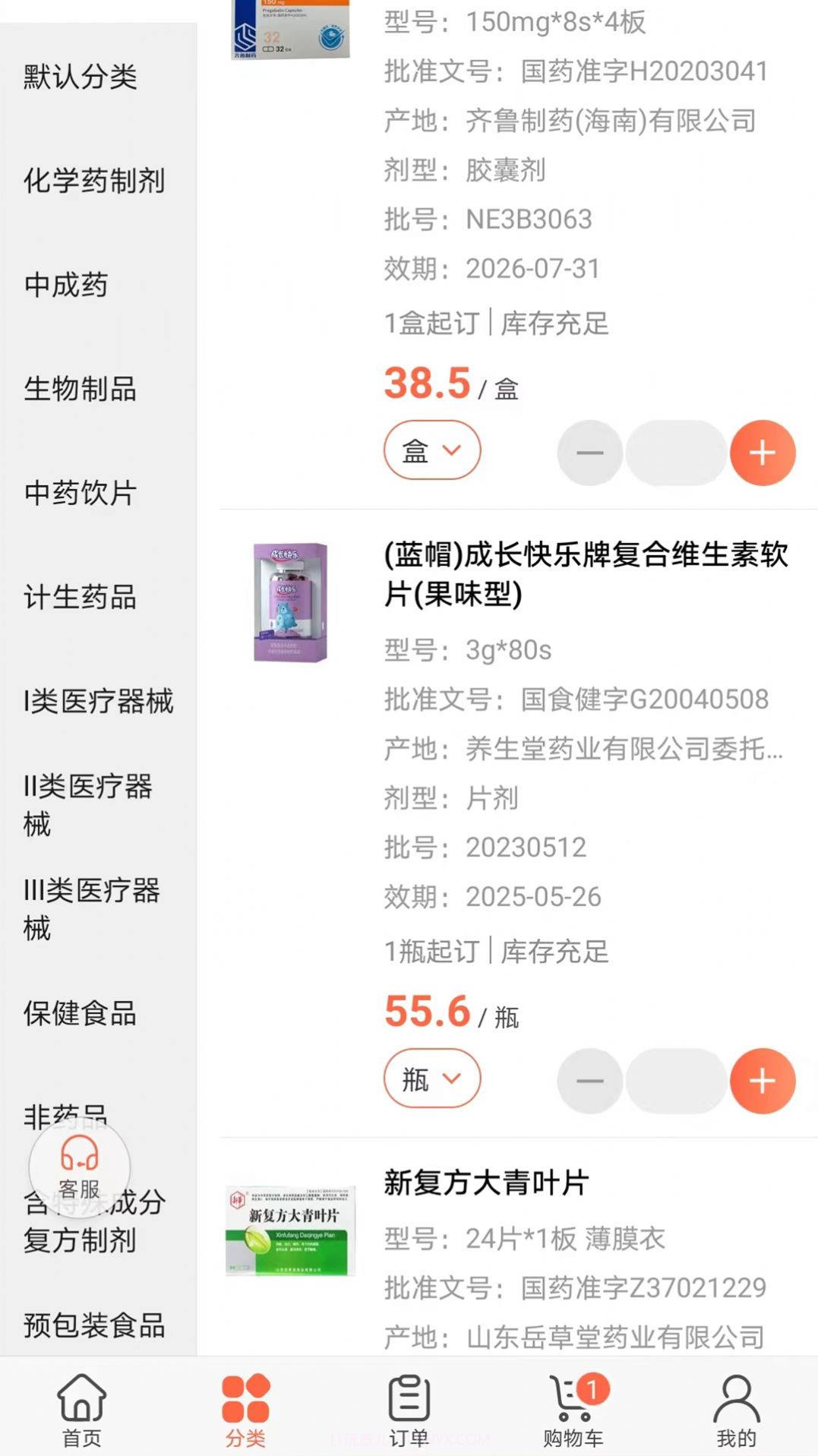Expand unit options for 55.6元 product
This screenshot has height=1456, width=818.
431,1079
